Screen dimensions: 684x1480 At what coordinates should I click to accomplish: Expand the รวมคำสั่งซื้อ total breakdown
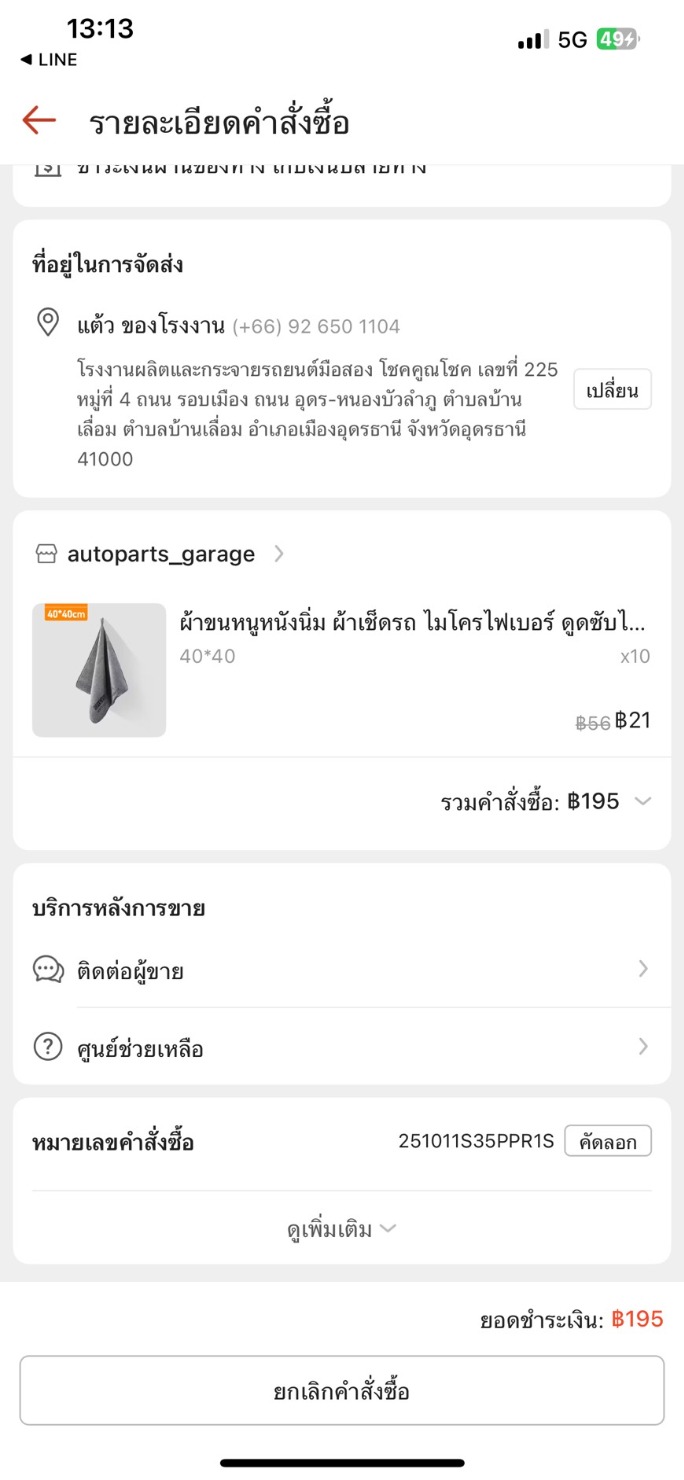pos(643,801)
